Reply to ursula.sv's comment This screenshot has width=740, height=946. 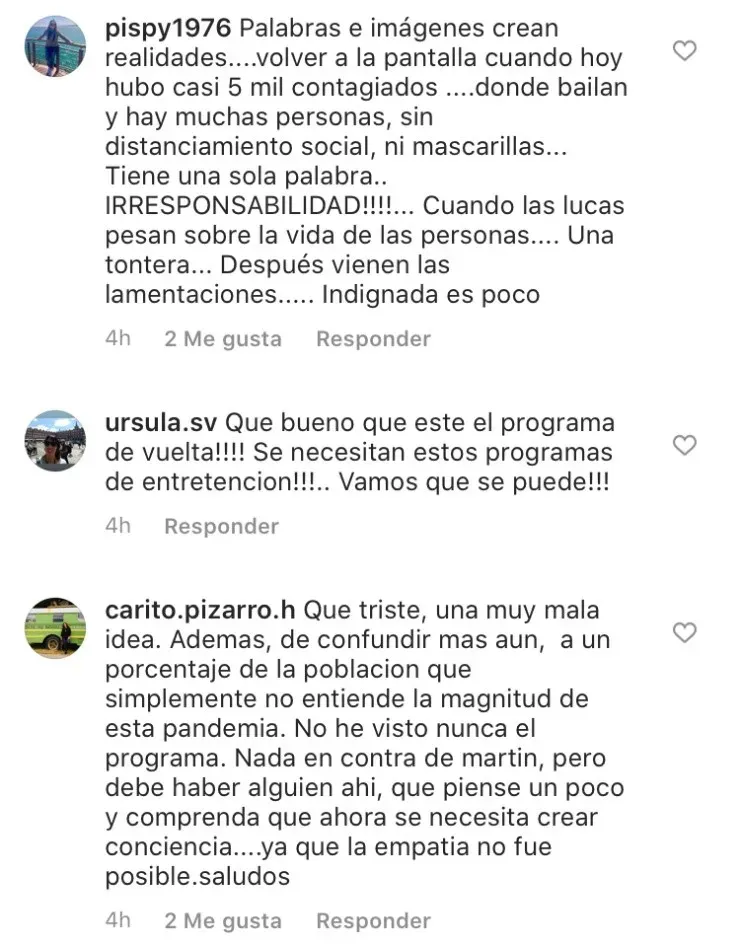(221, 526)
